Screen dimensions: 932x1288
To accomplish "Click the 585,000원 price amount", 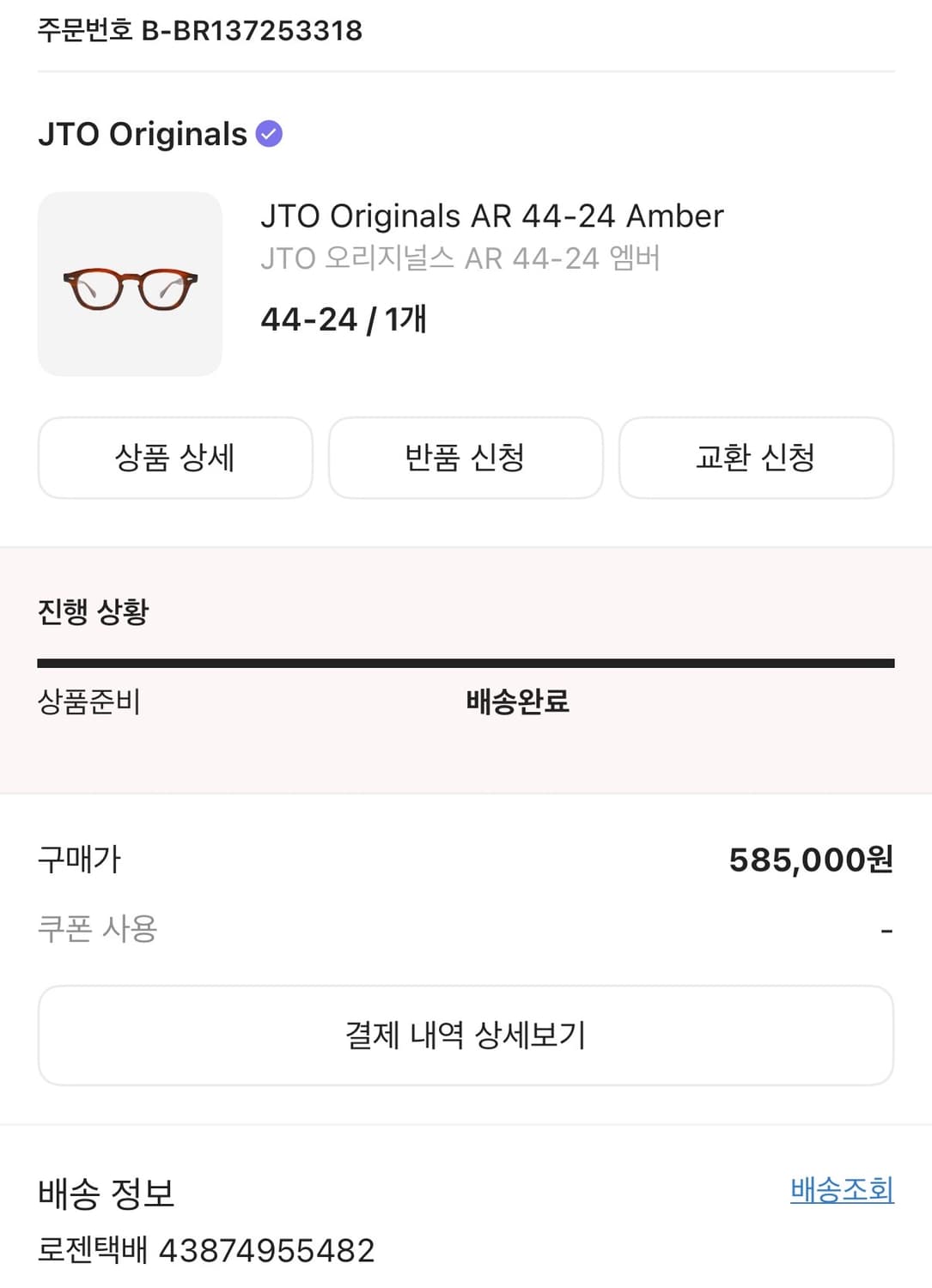I will coord(810,858).
